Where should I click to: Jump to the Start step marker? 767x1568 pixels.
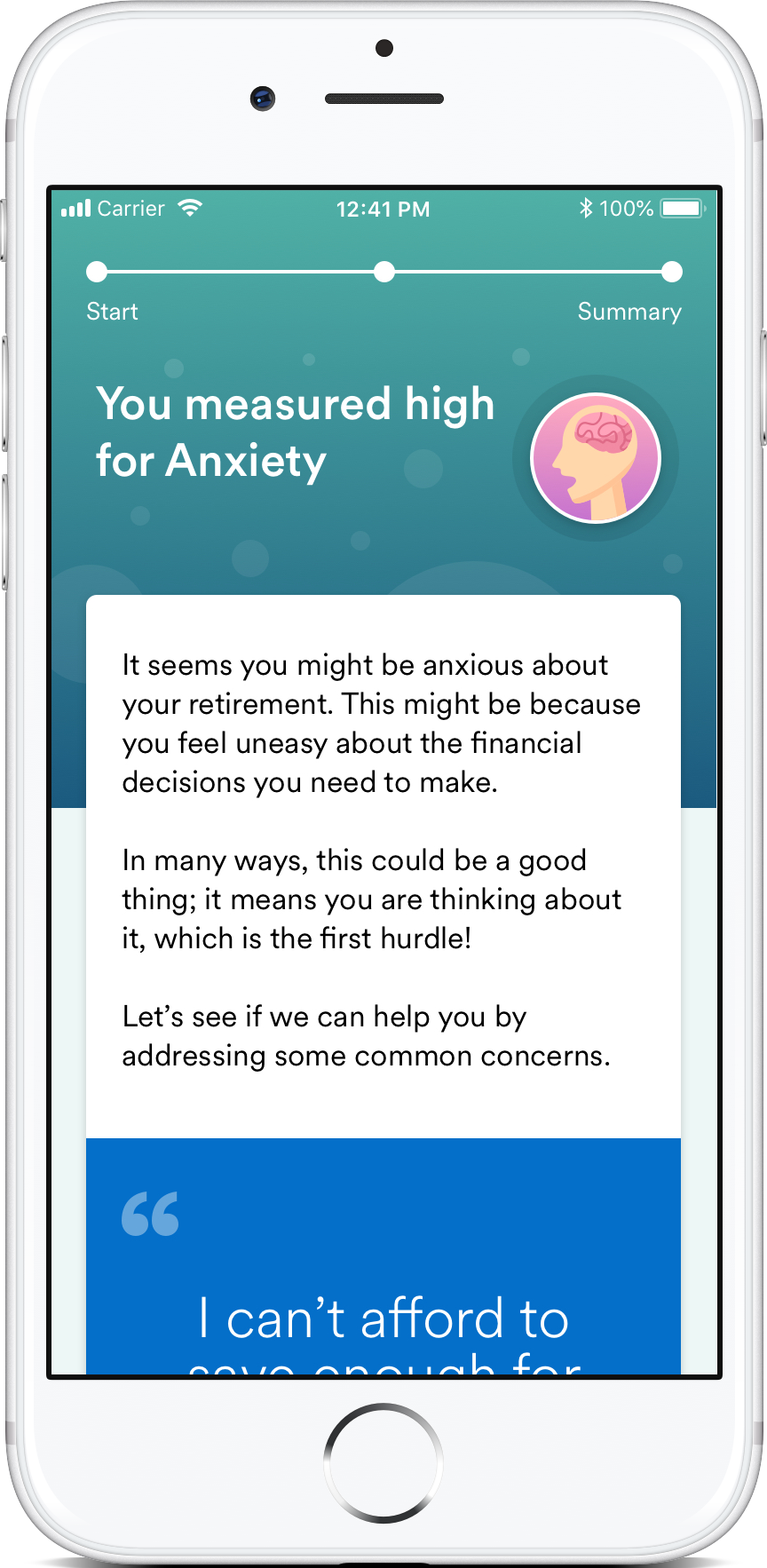coord(97,272)
